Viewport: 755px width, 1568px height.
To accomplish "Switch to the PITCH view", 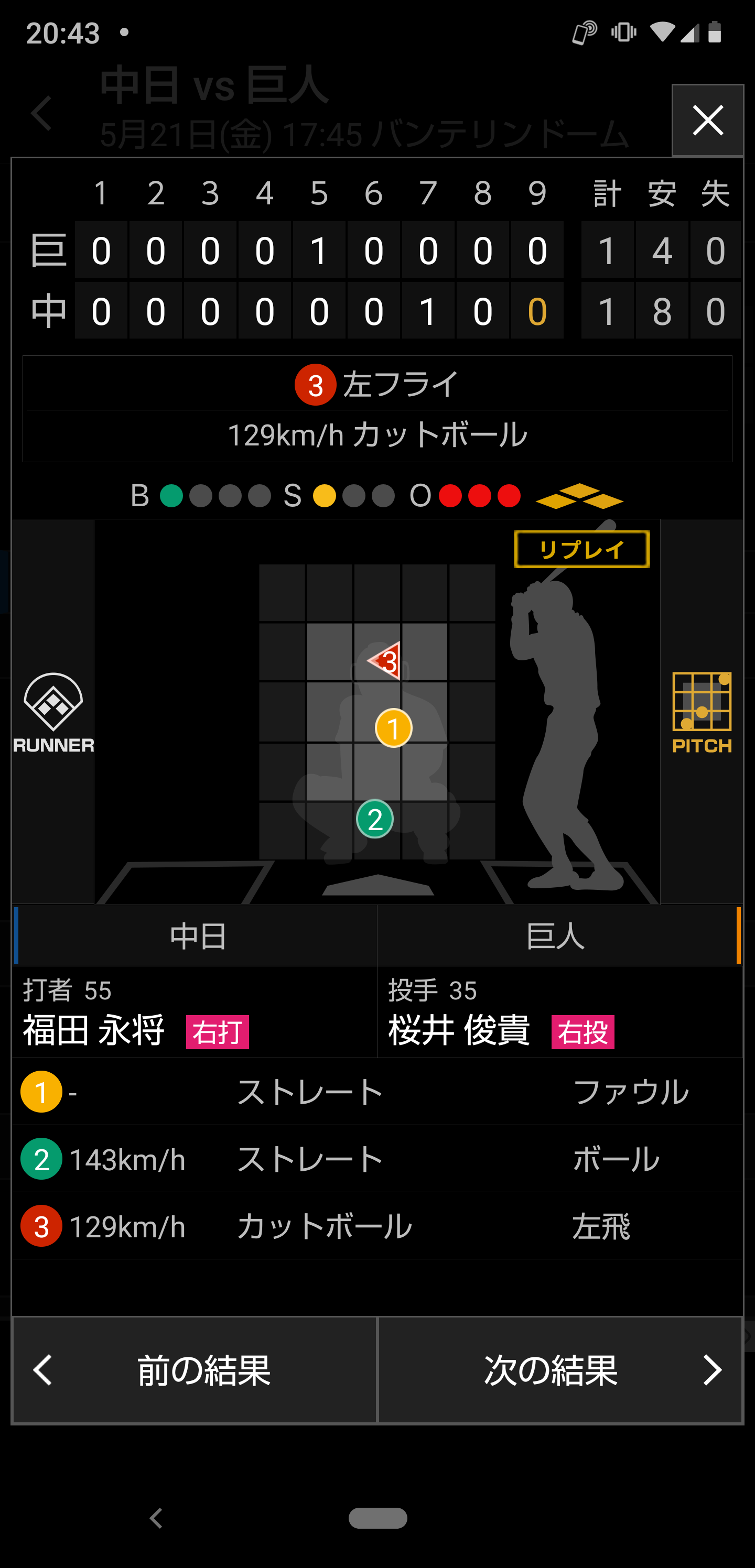I will point(702,712).
